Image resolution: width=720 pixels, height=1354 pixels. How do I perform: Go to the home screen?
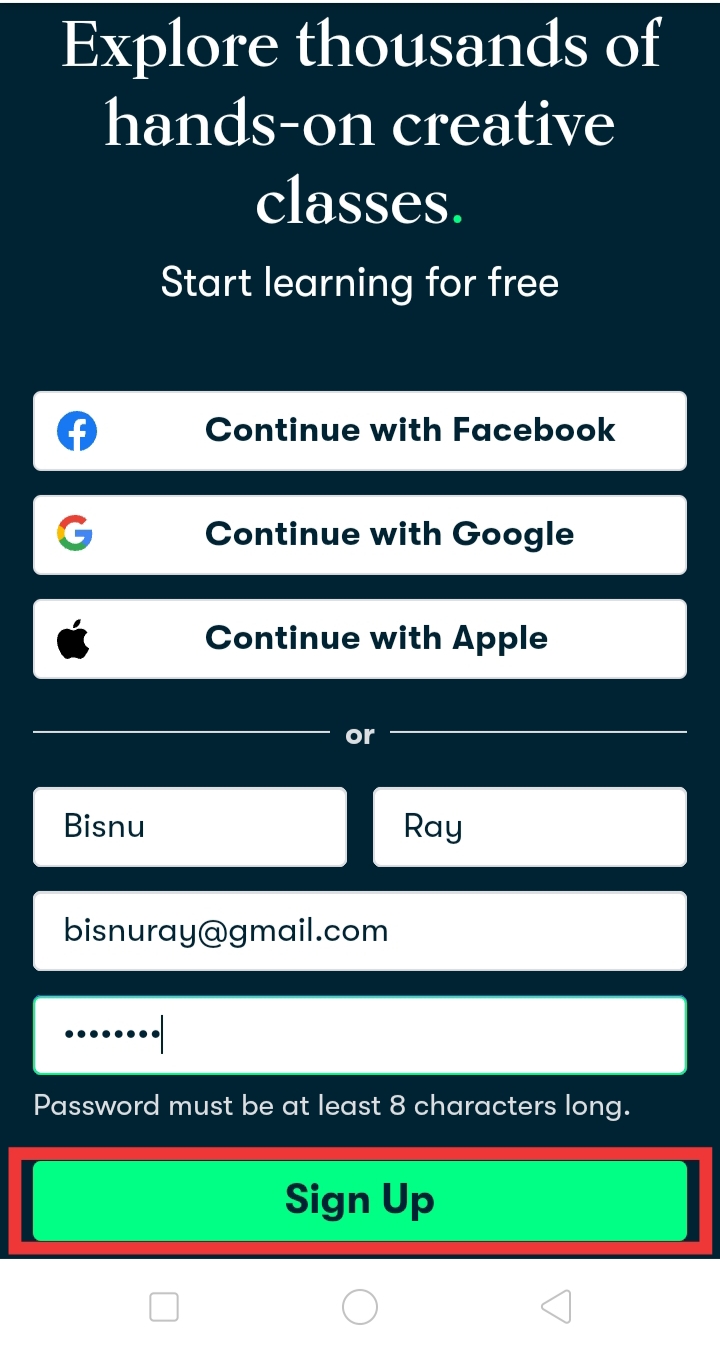pos(360,1306)
